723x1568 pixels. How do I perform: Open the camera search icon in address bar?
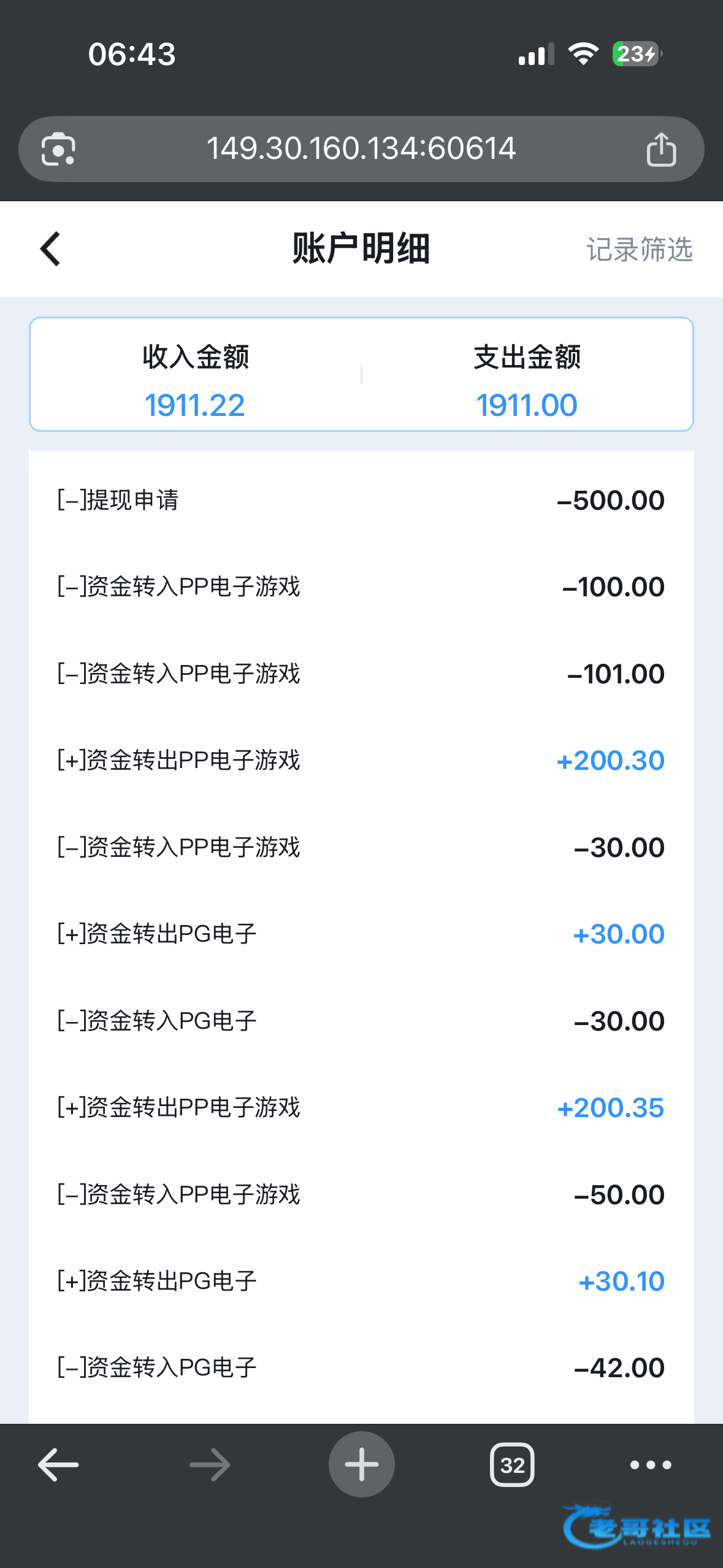tap(58, 149)
